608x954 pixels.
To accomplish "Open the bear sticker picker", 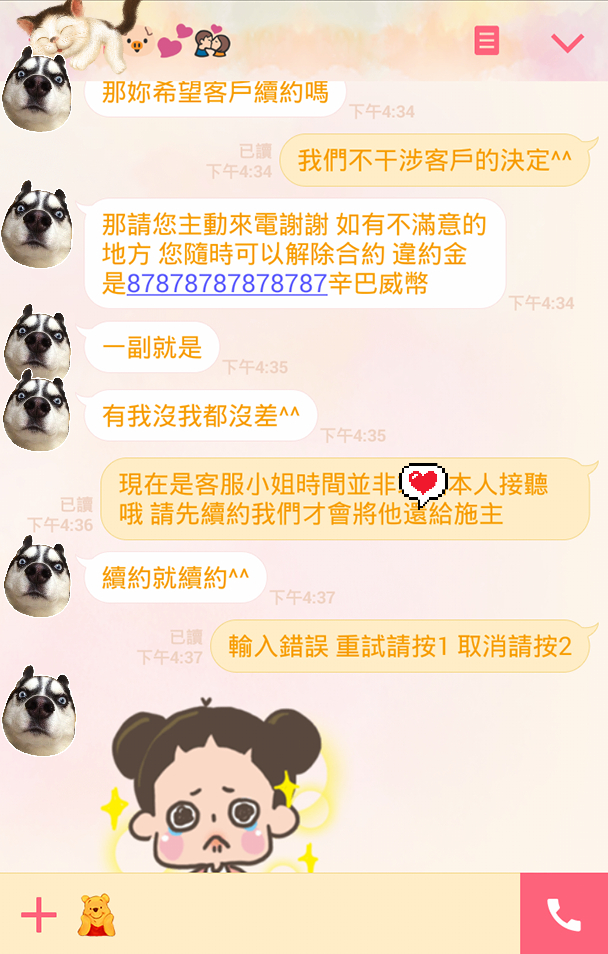I will [x=97, y=915].
